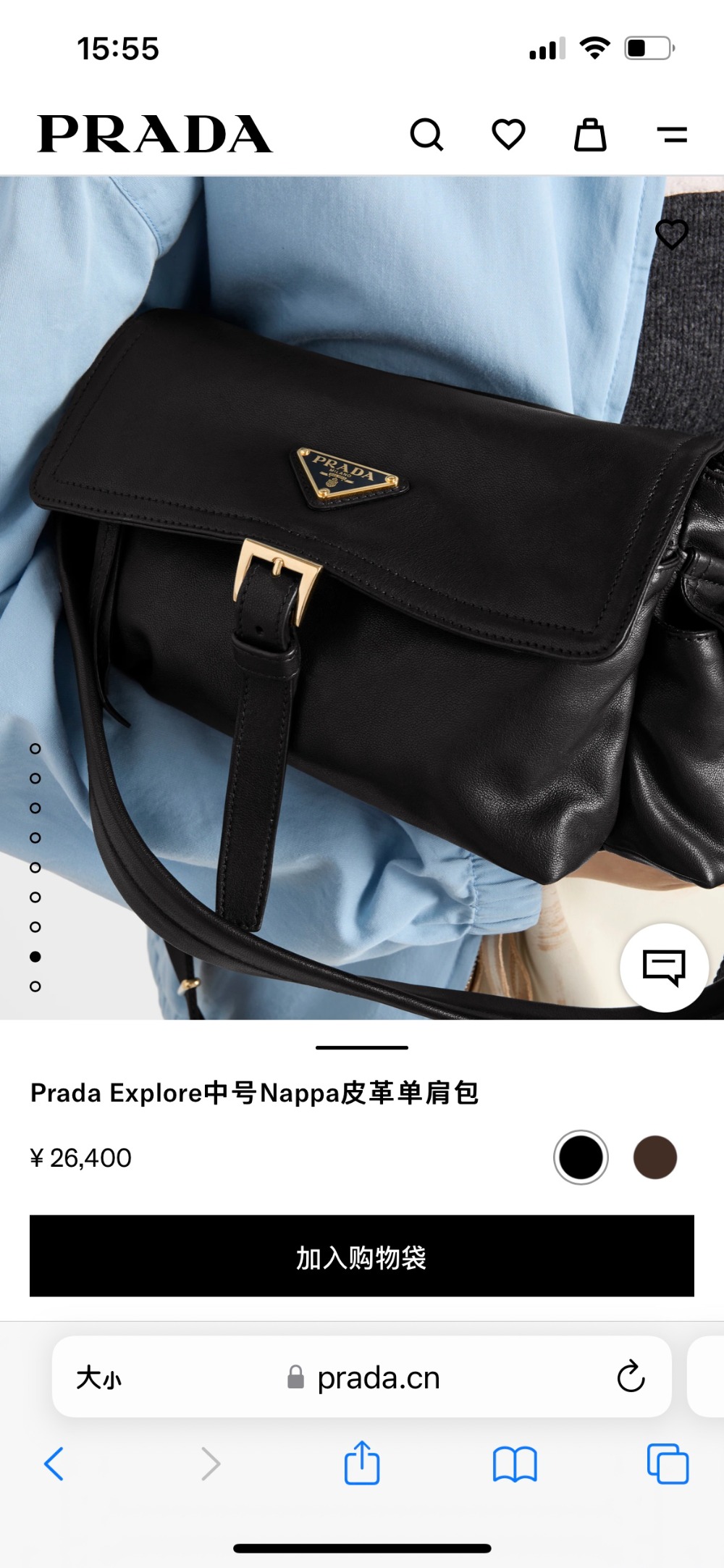The width and height of the screenshot is (724, 1568).
Task: Open Safari bookmarks
Action: 514,1464
